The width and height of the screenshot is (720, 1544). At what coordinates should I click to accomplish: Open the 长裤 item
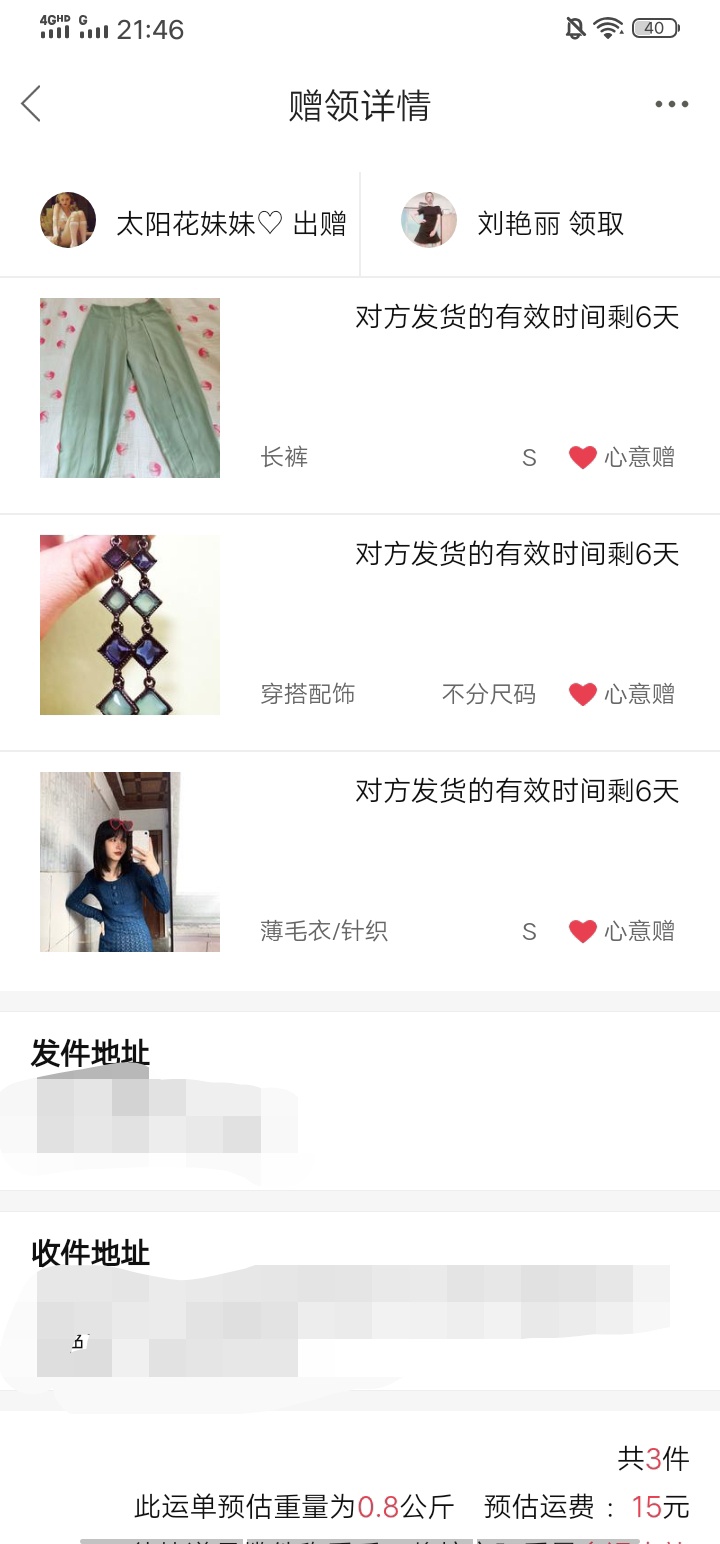click(130, 388)
